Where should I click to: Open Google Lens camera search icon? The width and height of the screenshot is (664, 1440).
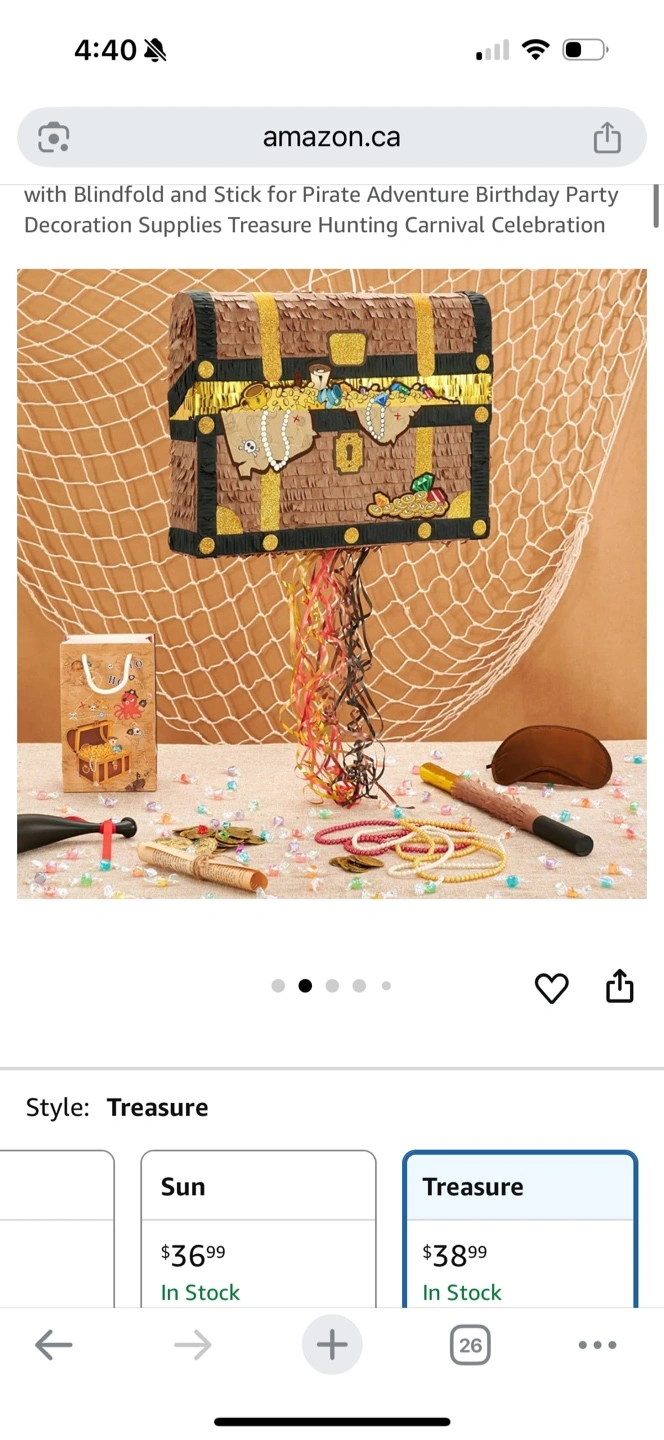[54, 137]
